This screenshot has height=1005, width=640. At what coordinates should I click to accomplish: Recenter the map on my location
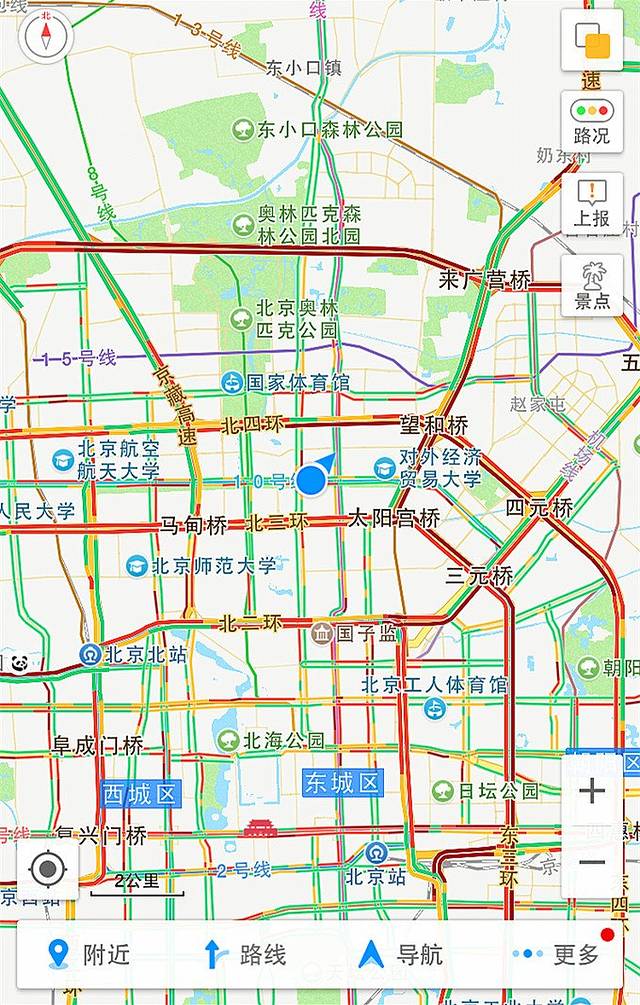tap(47, 870)
